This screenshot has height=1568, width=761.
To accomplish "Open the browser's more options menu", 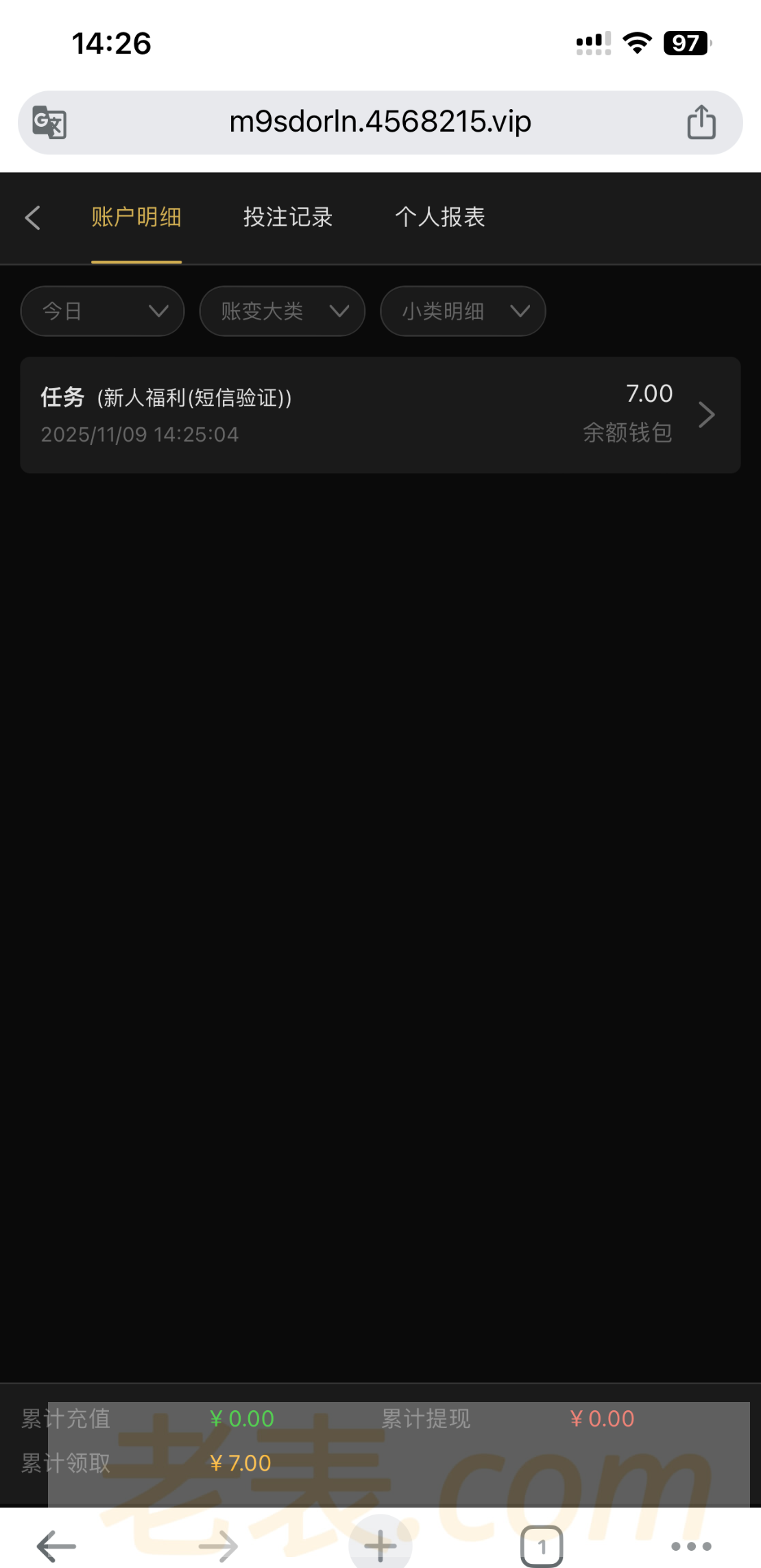I will click(x=691, y=1546).
